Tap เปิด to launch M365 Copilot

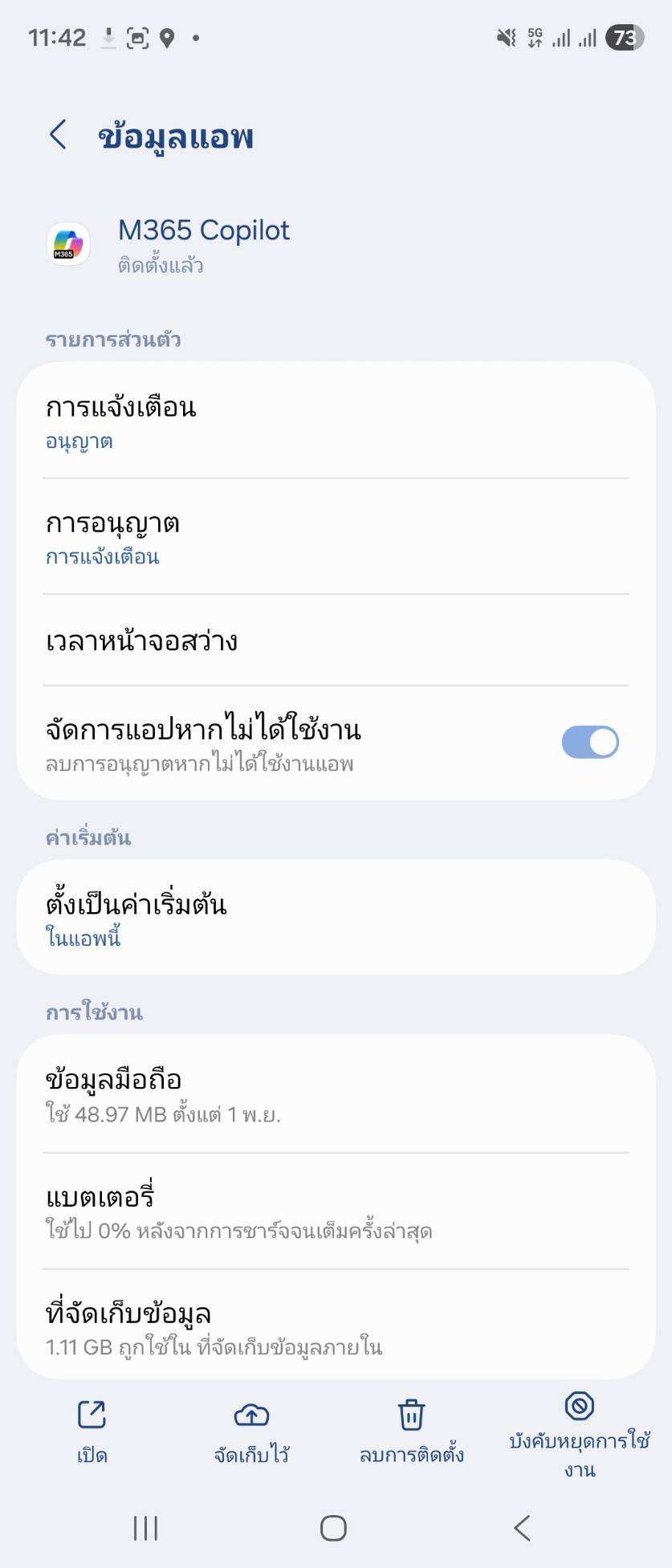92,1431
